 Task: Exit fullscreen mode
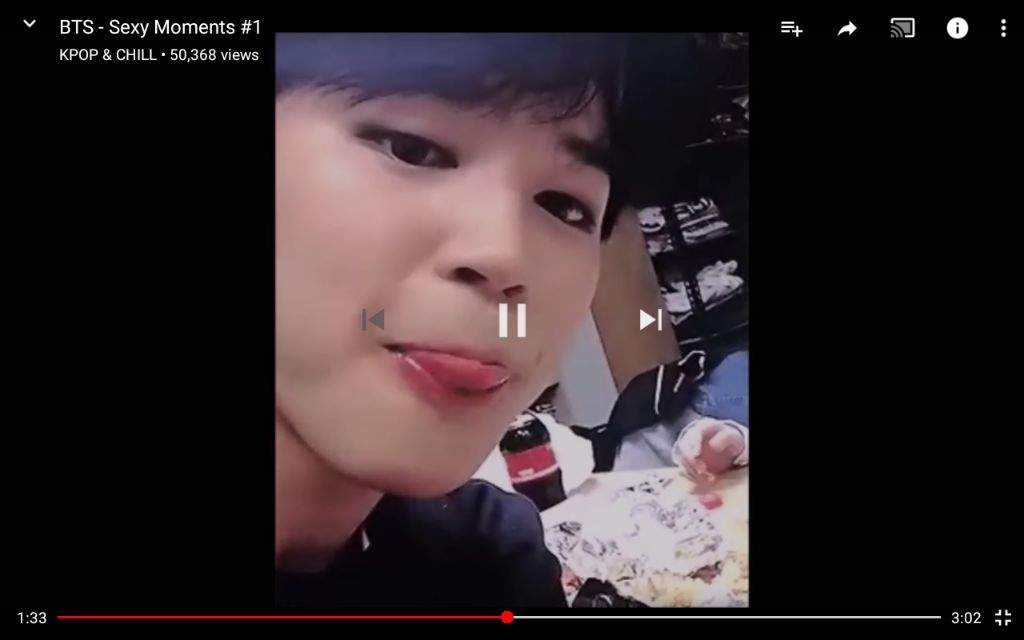(1003, 618)
